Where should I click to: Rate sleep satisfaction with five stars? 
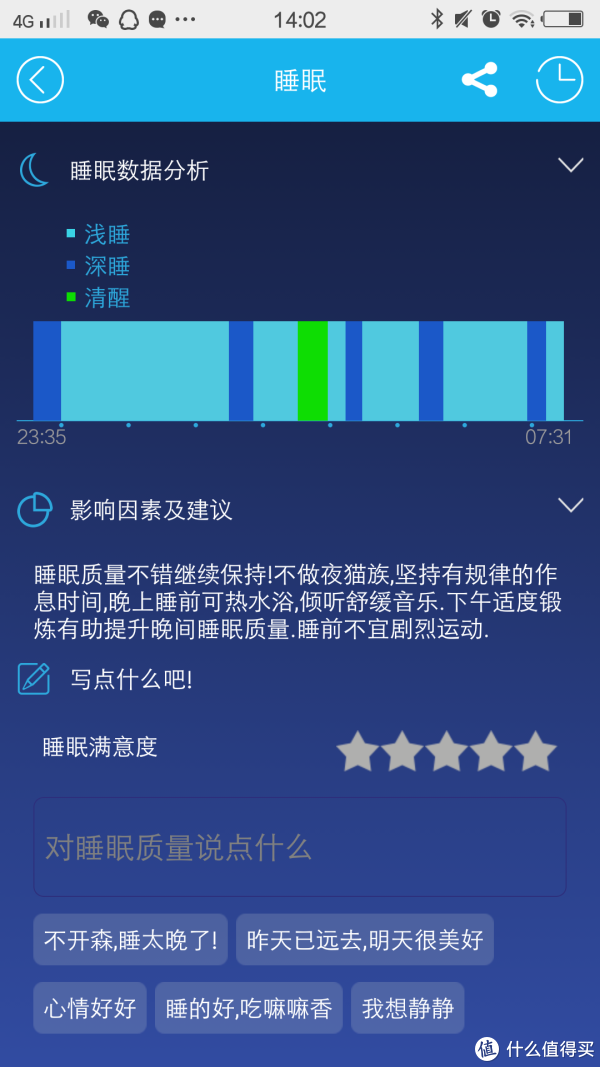coord(535,751)
